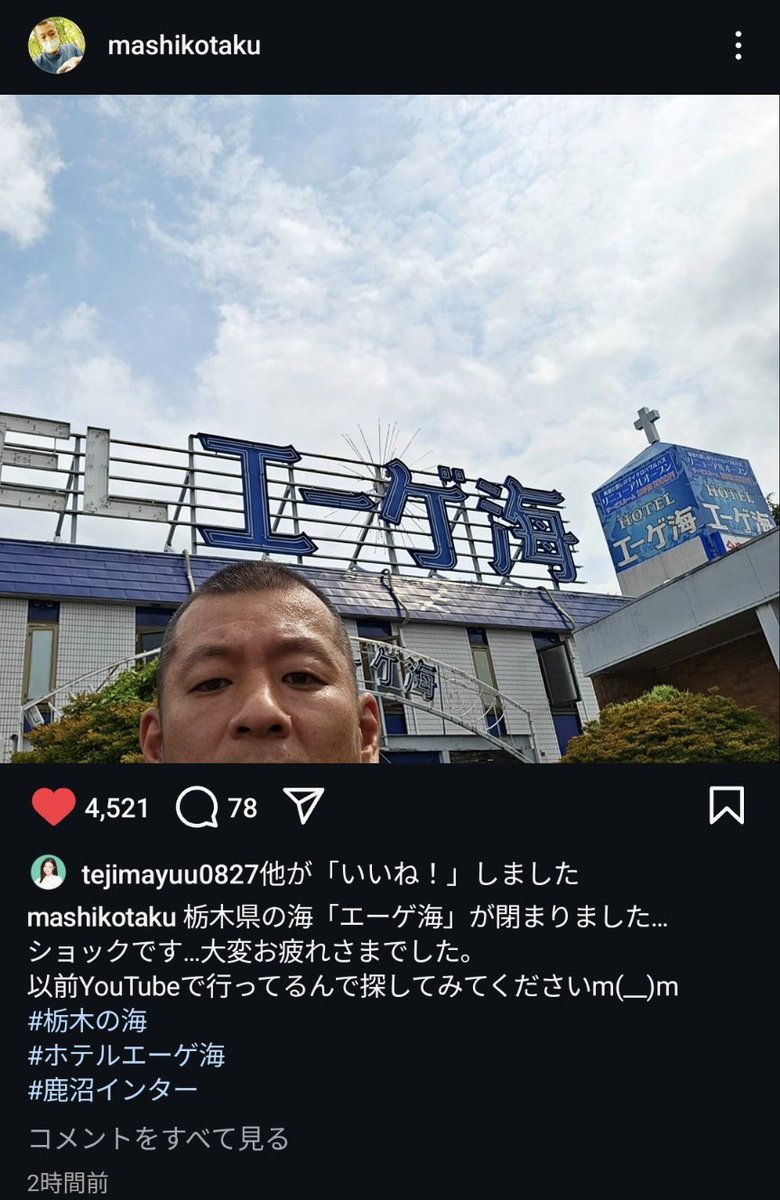Open the three-dot overflow menu
This screenshot has height=1200, width=780.
pos(738,45)
